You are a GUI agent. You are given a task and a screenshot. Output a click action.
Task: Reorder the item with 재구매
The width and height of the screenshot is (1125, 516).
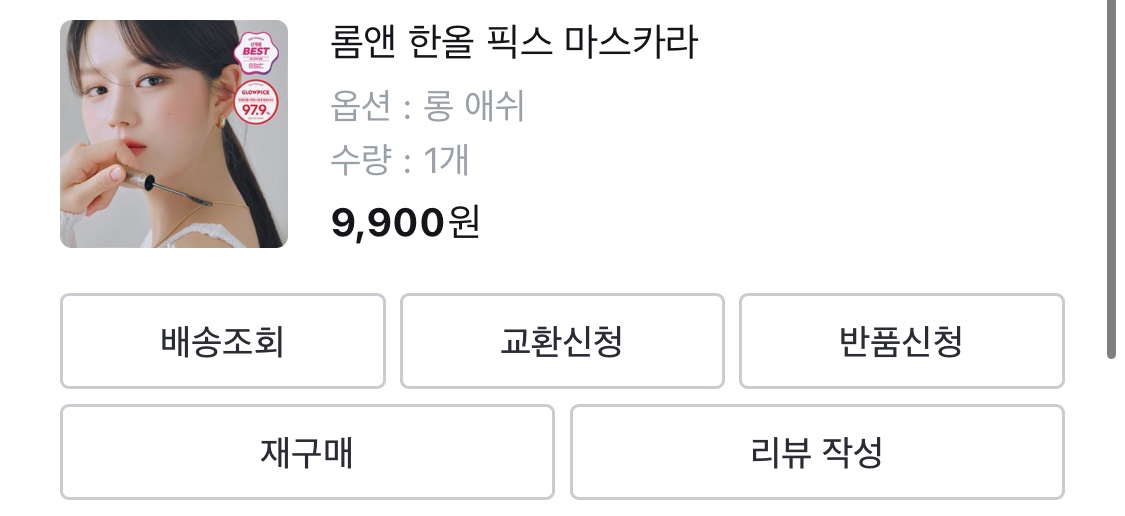pyautogui.click(x=307, y=452)
